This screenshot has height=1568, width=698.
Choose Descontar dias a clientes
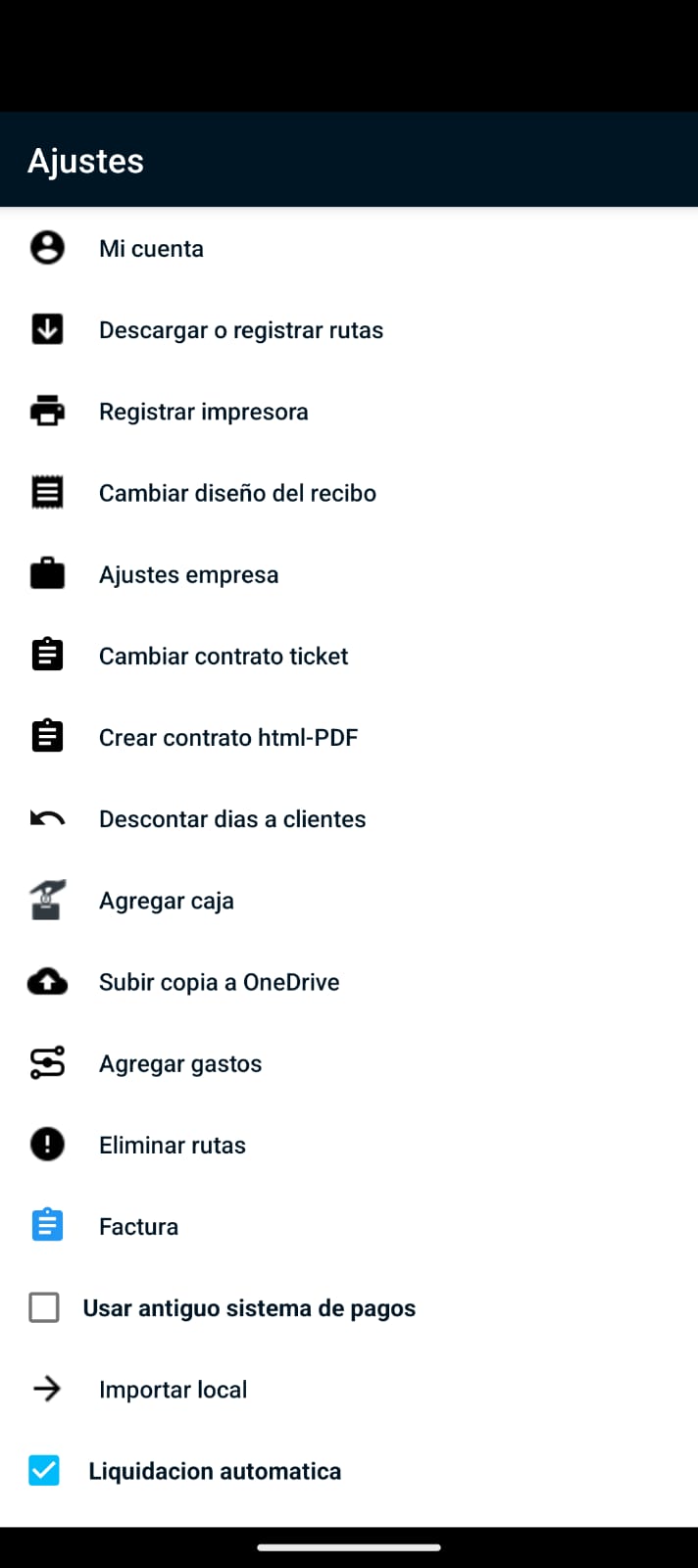[x=232, y=818]
